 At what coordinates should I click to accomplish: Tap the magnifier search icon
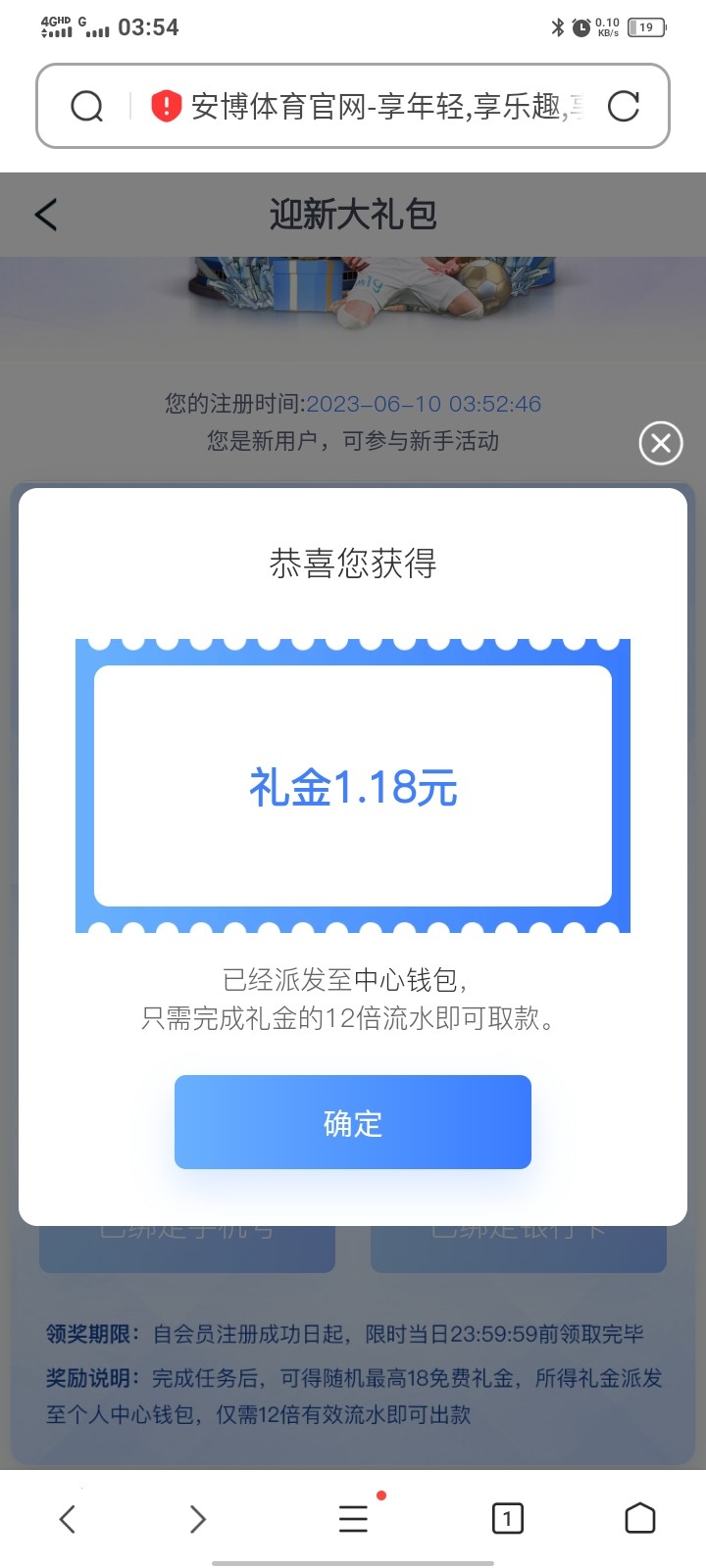[87, 106]
